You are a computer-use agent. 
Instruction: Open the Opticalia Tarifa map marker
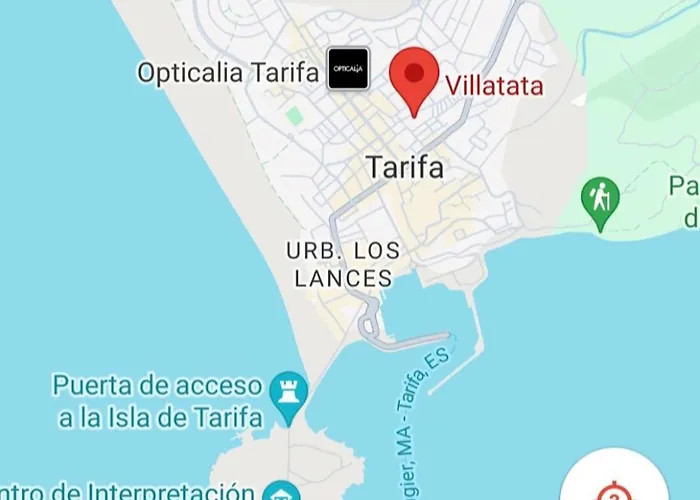coord(348,69)
